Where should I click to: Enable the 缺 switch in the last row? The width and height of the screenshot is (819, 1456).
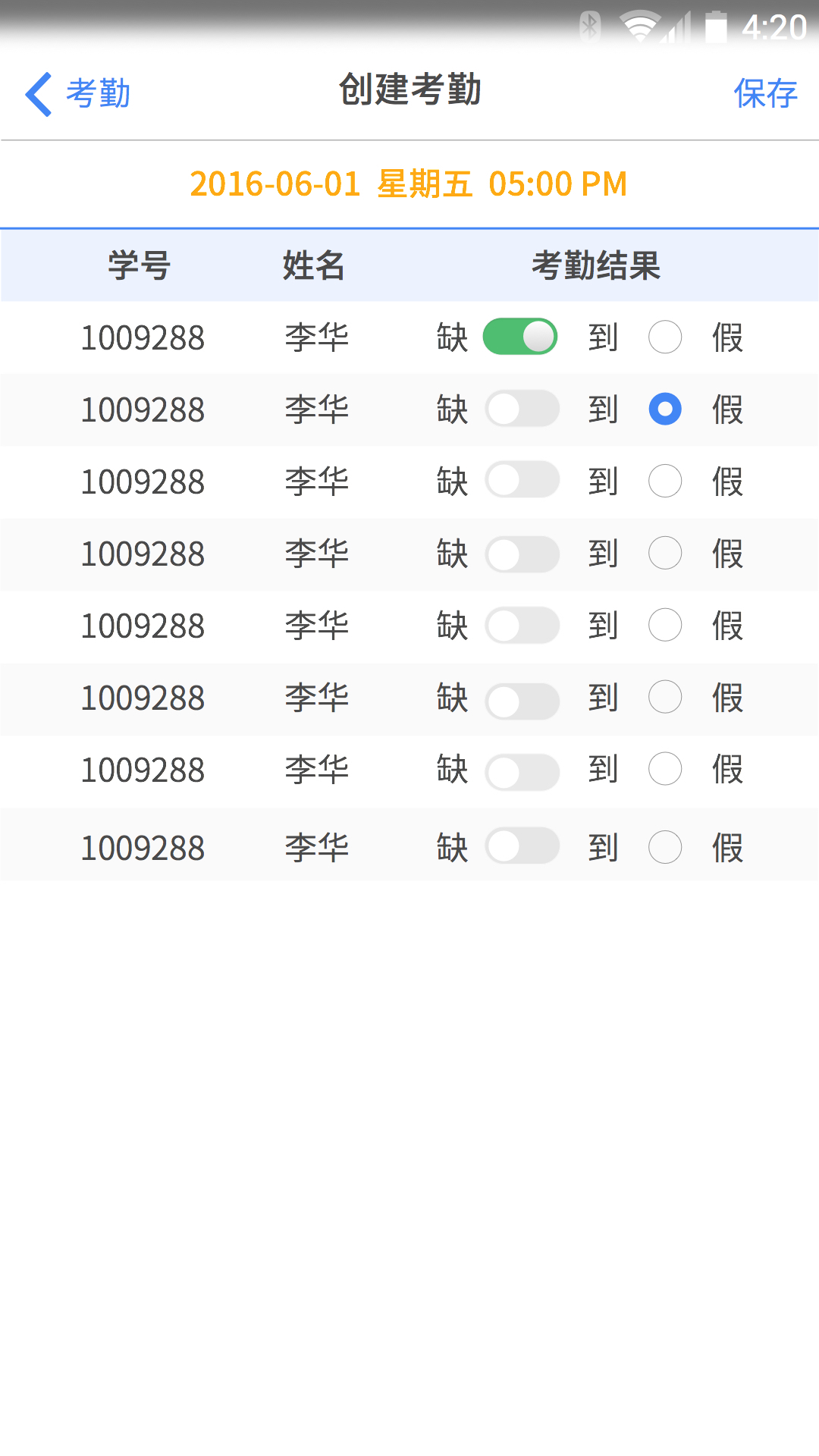coord(522,847)
